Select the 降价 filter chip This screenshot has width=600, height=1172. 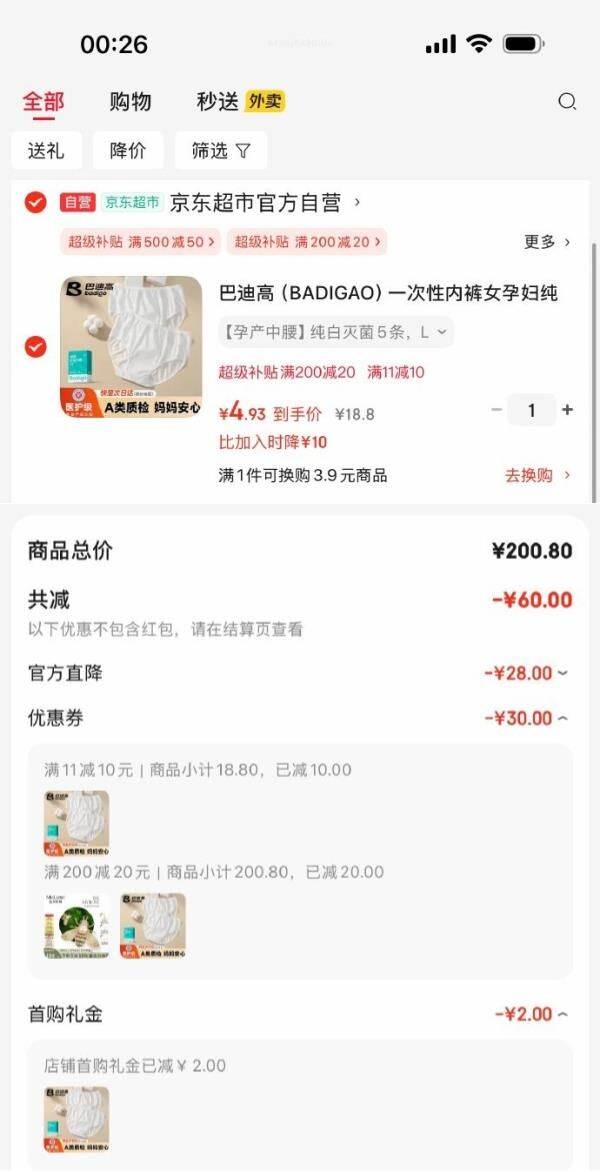pyautogui.click(x=128, y=150)
